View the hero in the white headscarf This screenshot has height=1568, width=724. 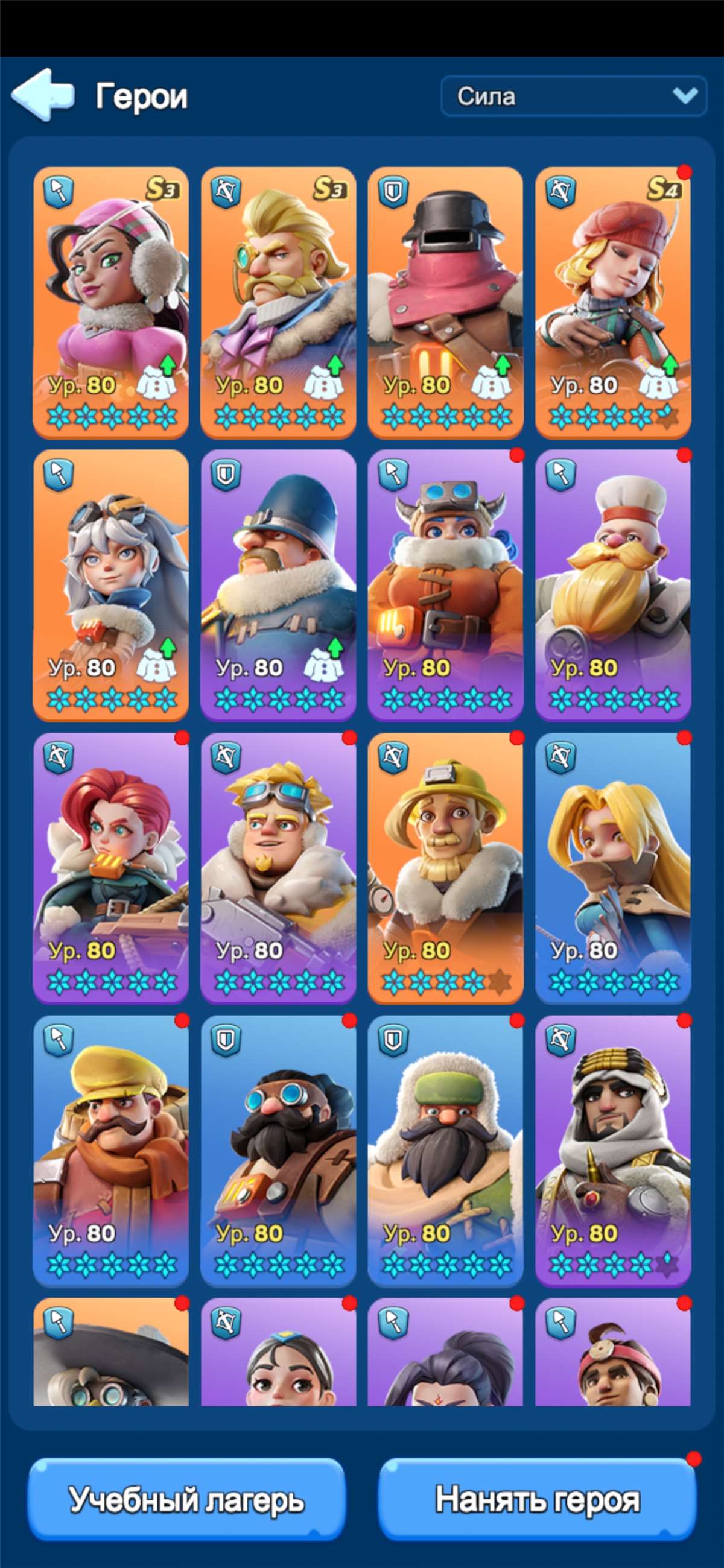click(x=612, y=1151)
